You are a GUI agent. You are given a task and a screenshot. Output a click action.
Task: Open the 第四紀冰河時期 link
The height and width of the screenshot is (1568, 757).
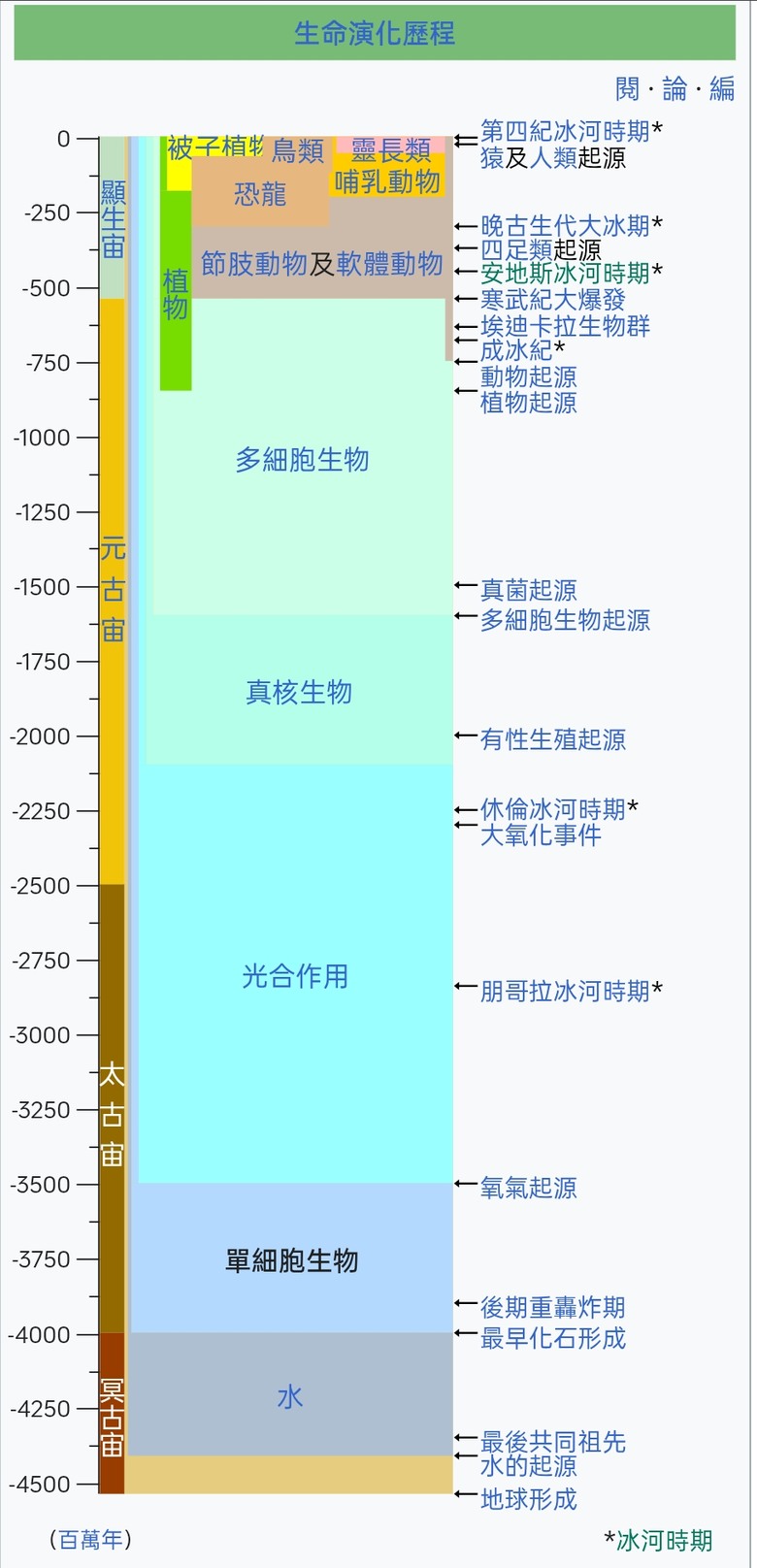click(x=565, y=131)
